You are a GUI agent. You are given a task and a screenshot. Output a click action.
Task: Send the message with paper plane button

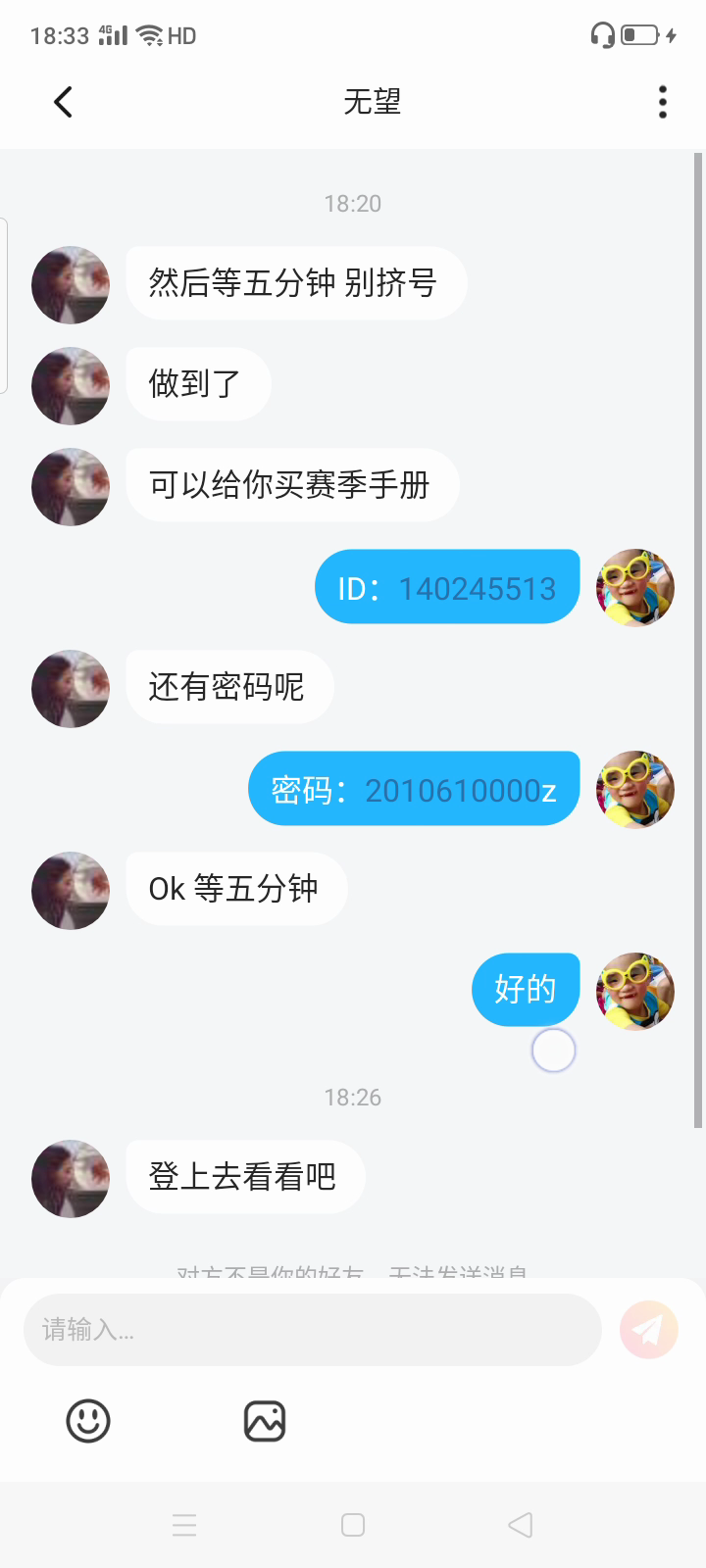click(648, 1330)
